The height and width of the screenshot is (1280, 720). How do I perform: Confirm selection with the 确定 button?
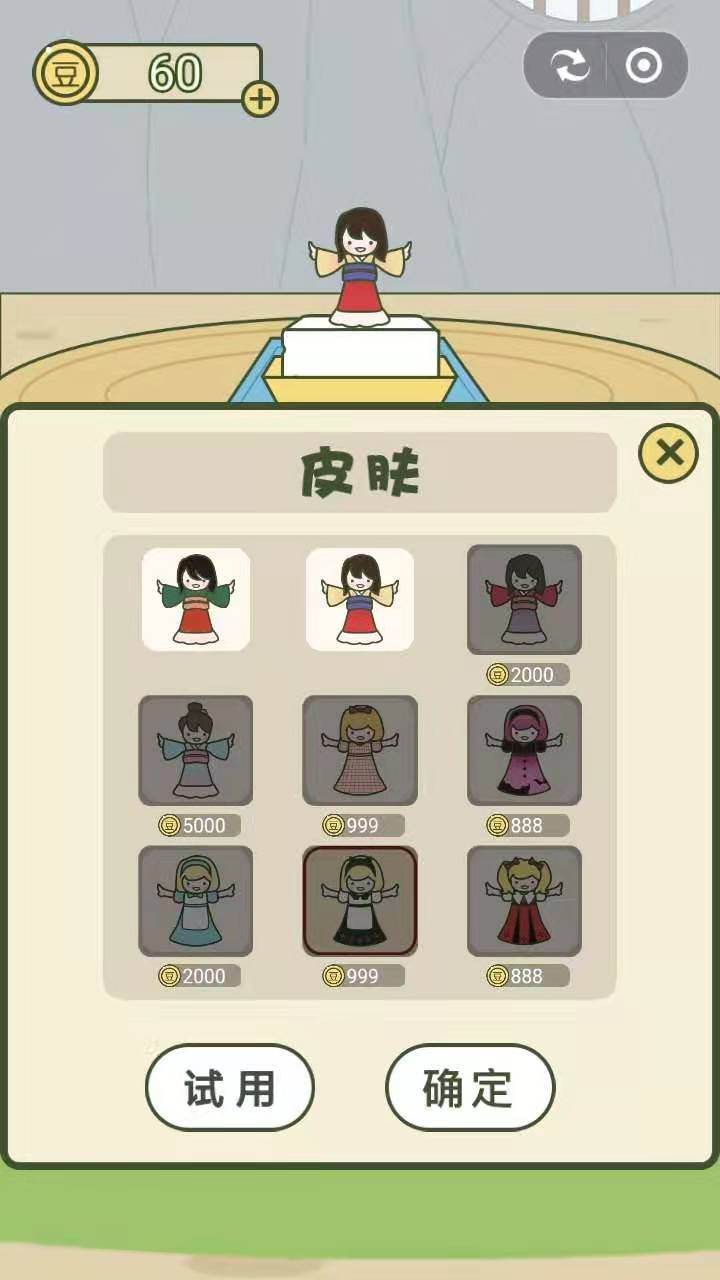pyautogui.click(x=470, y=1088)
